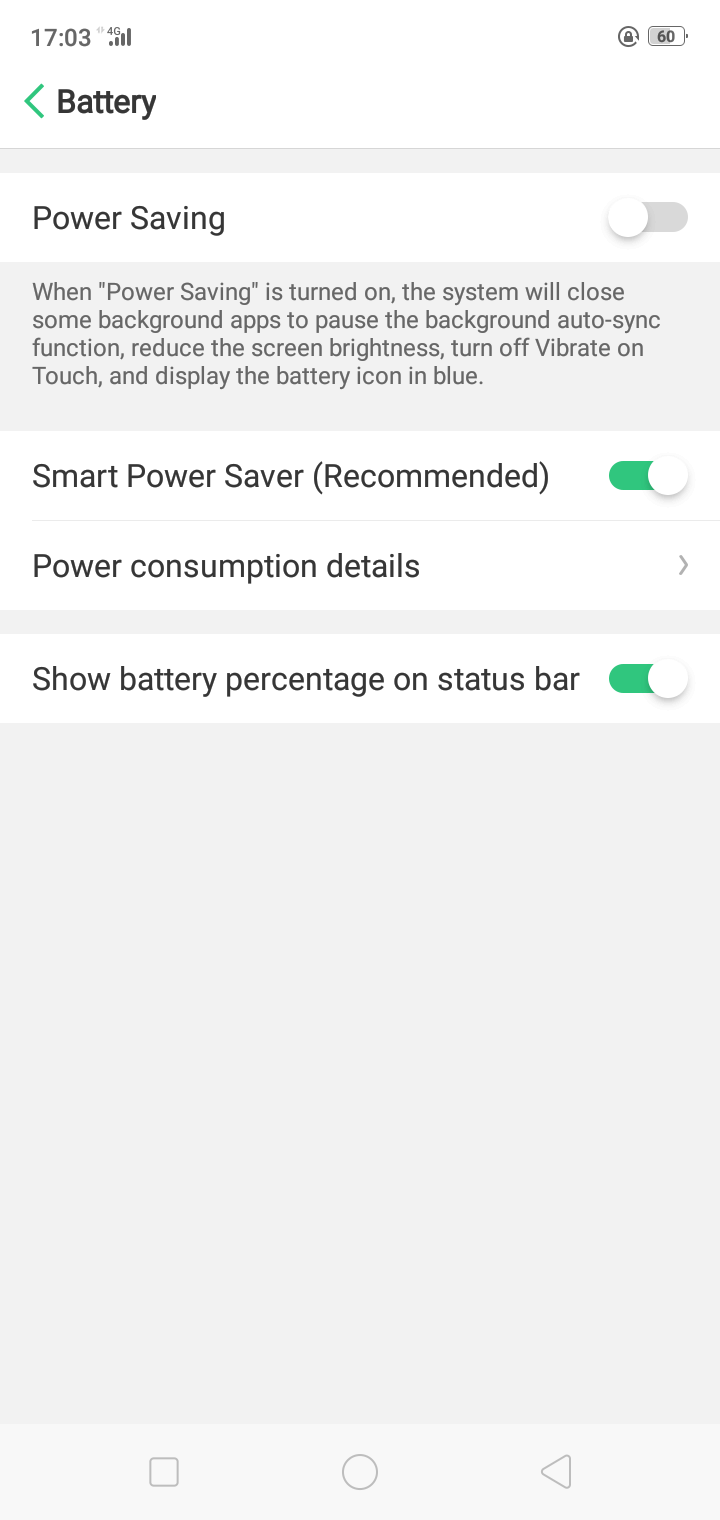The width and height of the screenshot is (720, 1520).
Task: Disable Smart Power Saver
Action: pyautogui.click(x=647, y=476)
